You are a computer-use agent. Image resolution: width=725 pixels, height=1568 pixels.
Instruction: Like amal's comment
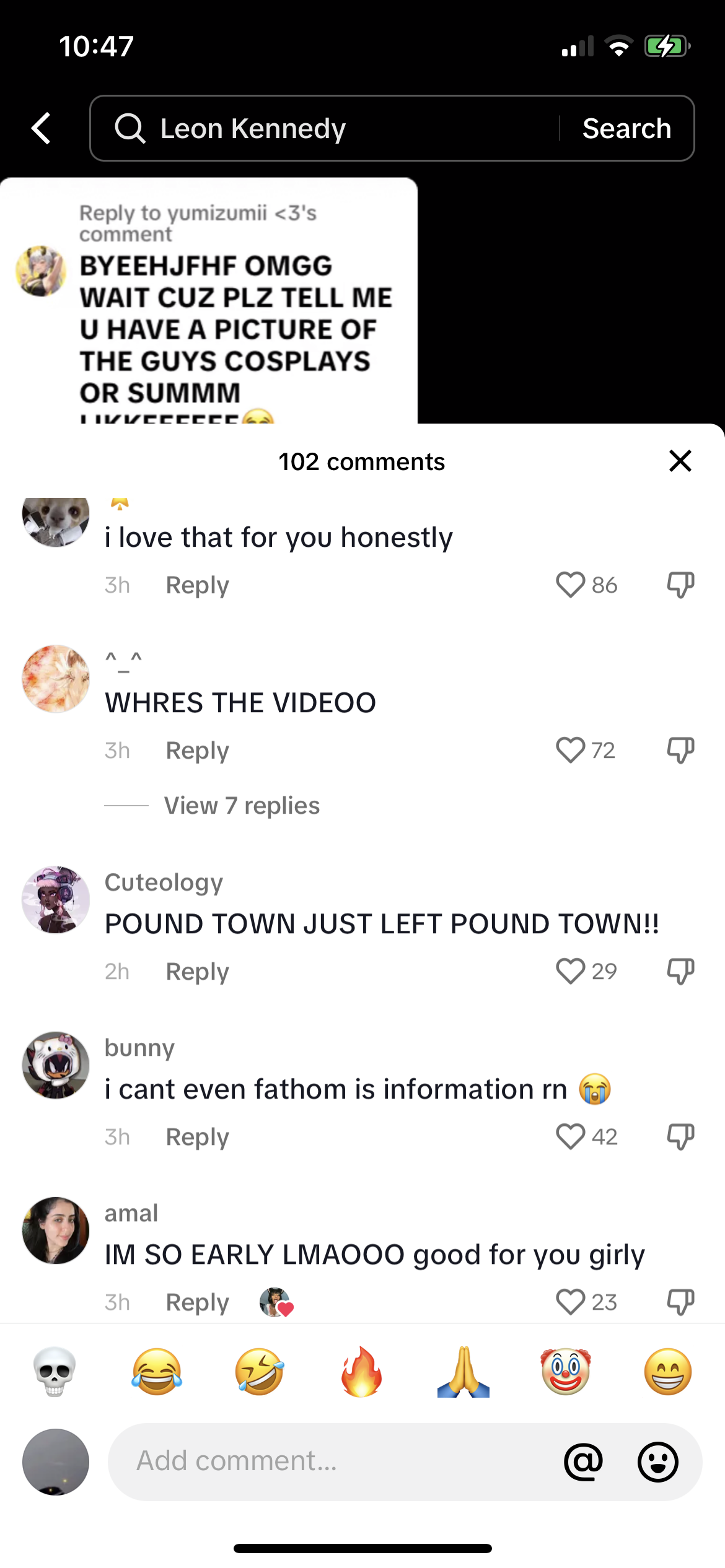pos(571,1302)
